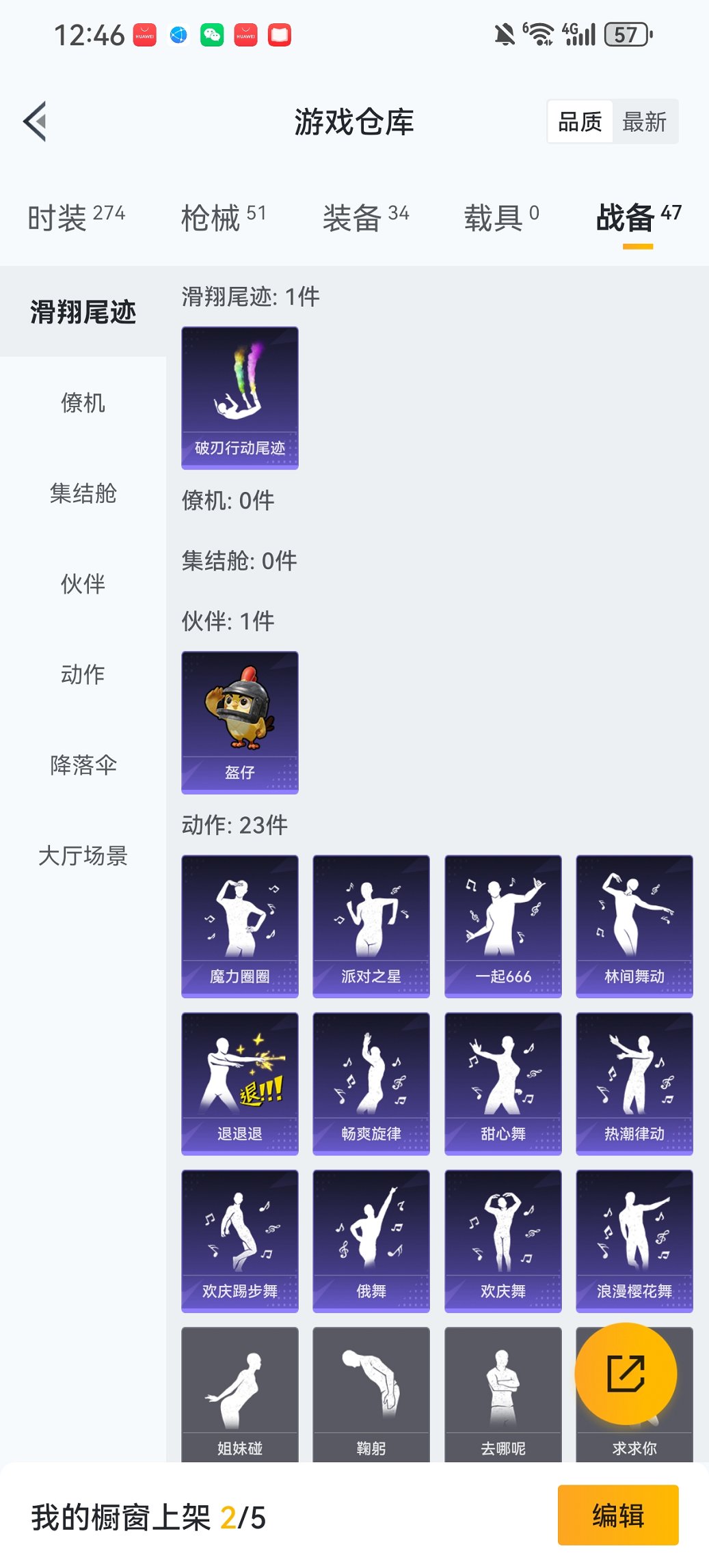The image size is (709, 1568).
Task: Open 降落伞 category
Action: 83,765
